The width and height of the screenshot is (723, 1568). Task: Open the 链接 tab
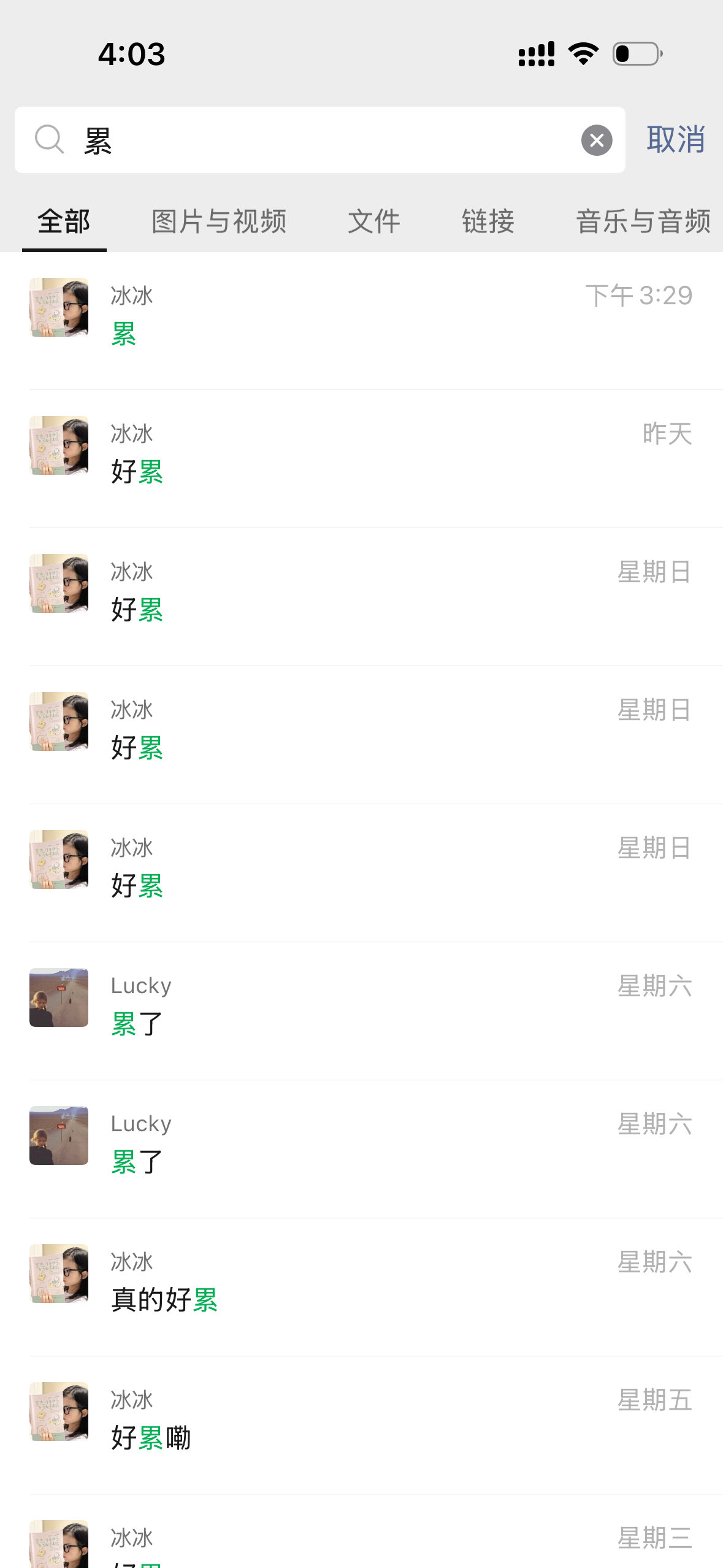(x=488, y=221)
